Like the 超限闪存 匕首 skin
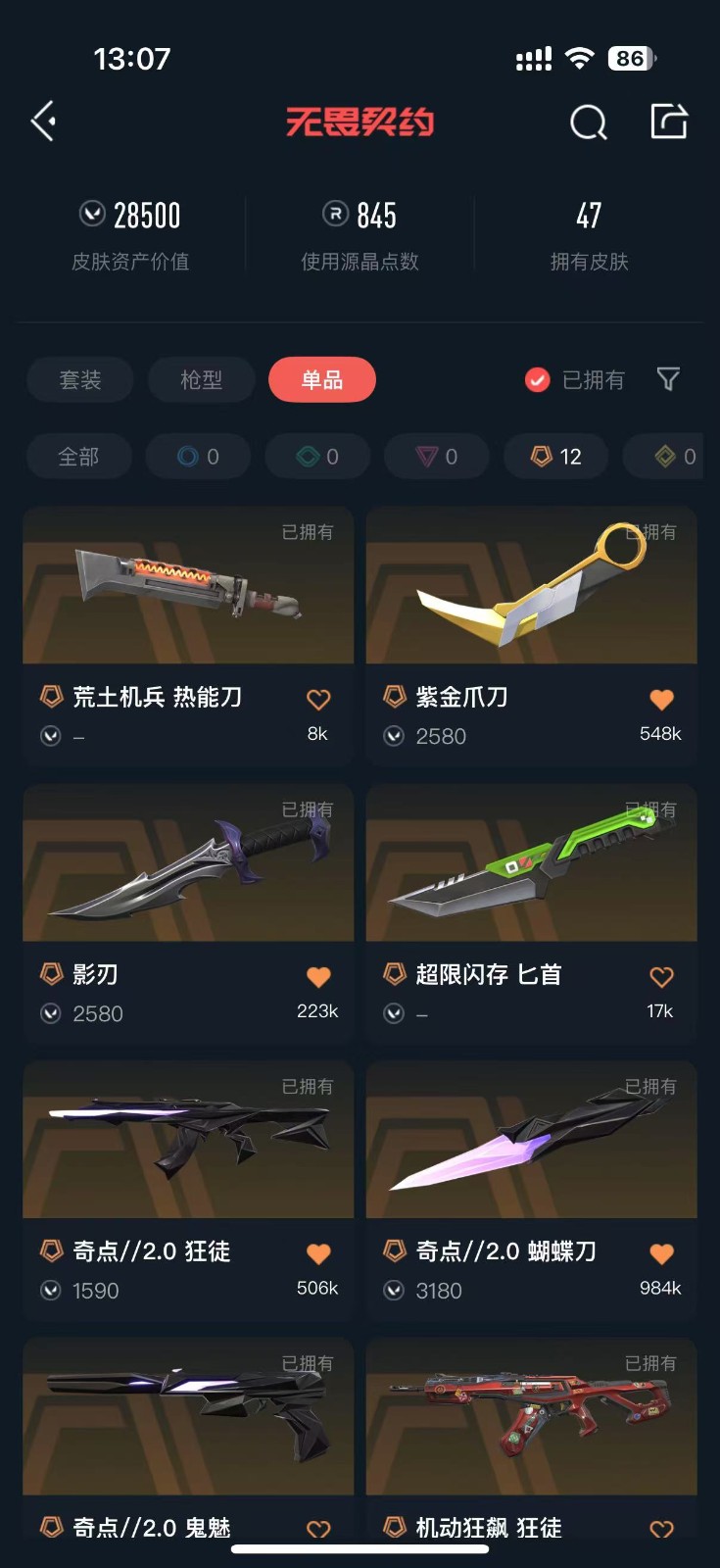This screenshot has width=720, height=1568. tap(661, 977)
